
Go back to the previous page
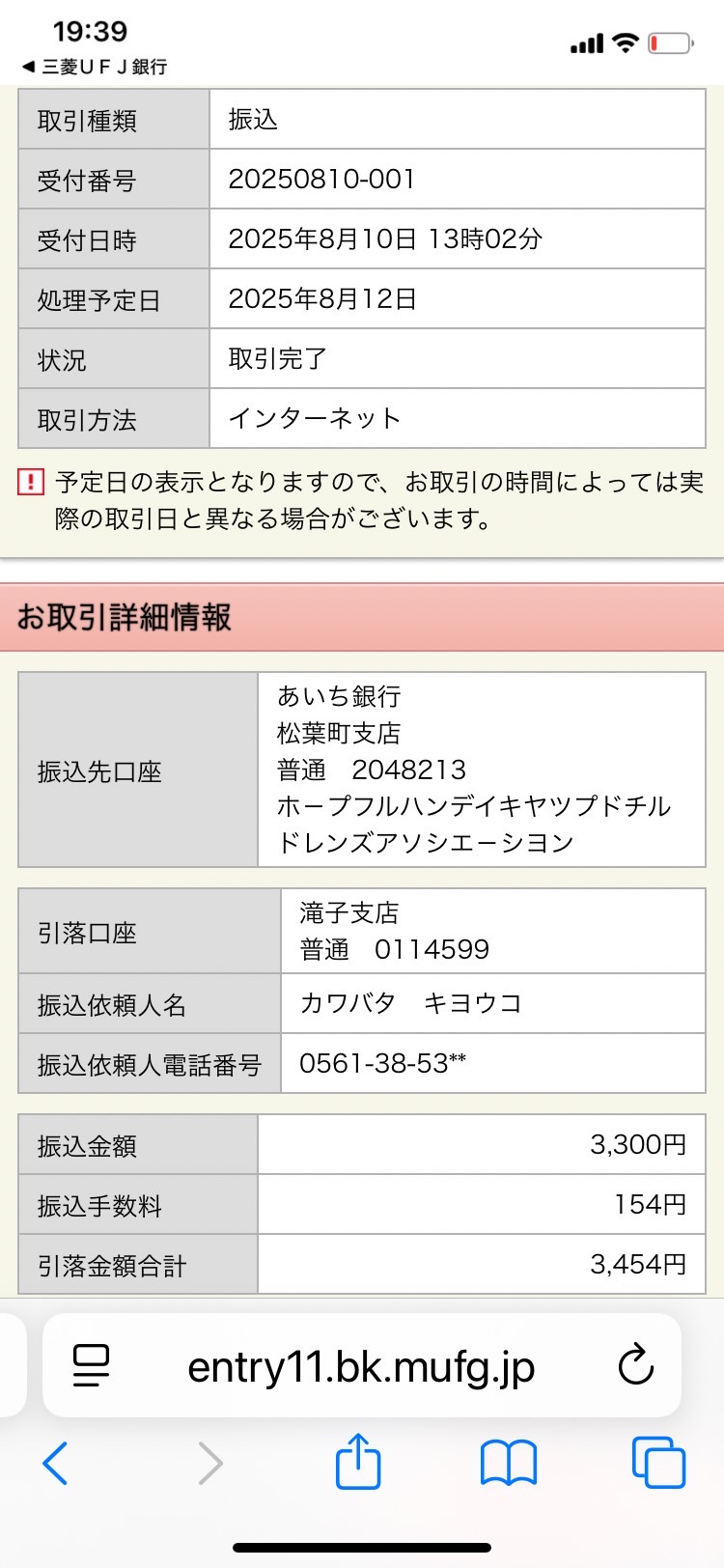(x=55, y=1463)
